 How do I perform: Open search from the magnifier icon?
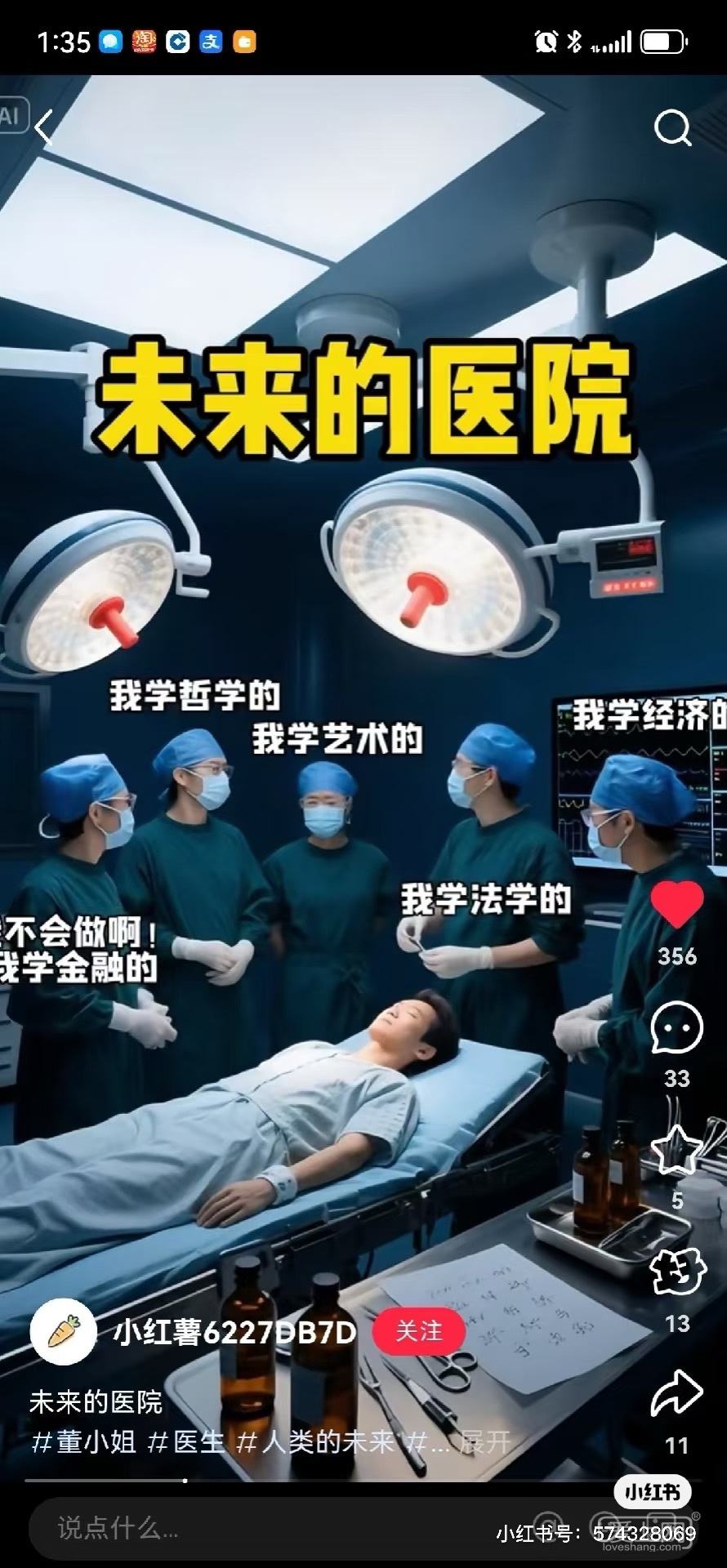[672, 128]
